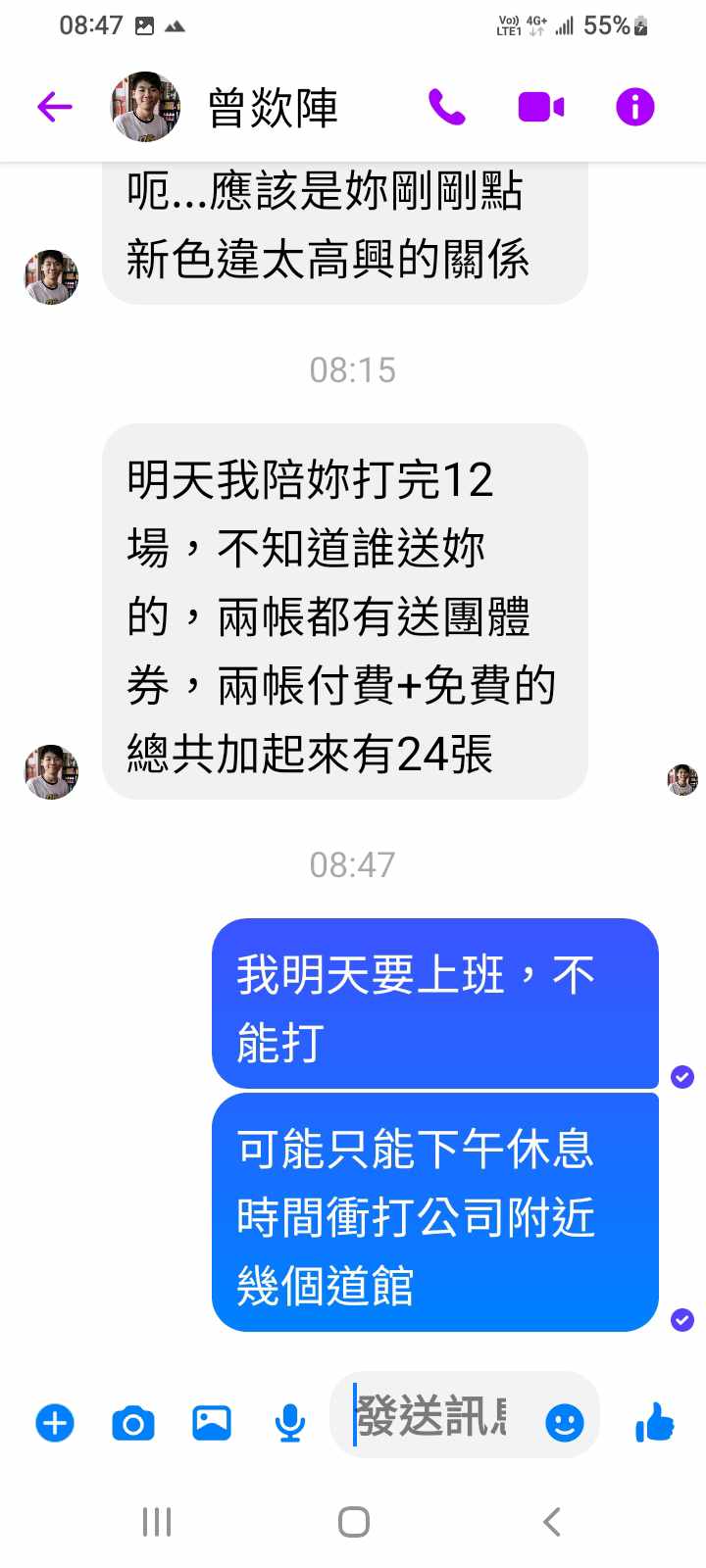Focus the 發送訊息 message field

pyautogui.click(x=436, y=1416)
